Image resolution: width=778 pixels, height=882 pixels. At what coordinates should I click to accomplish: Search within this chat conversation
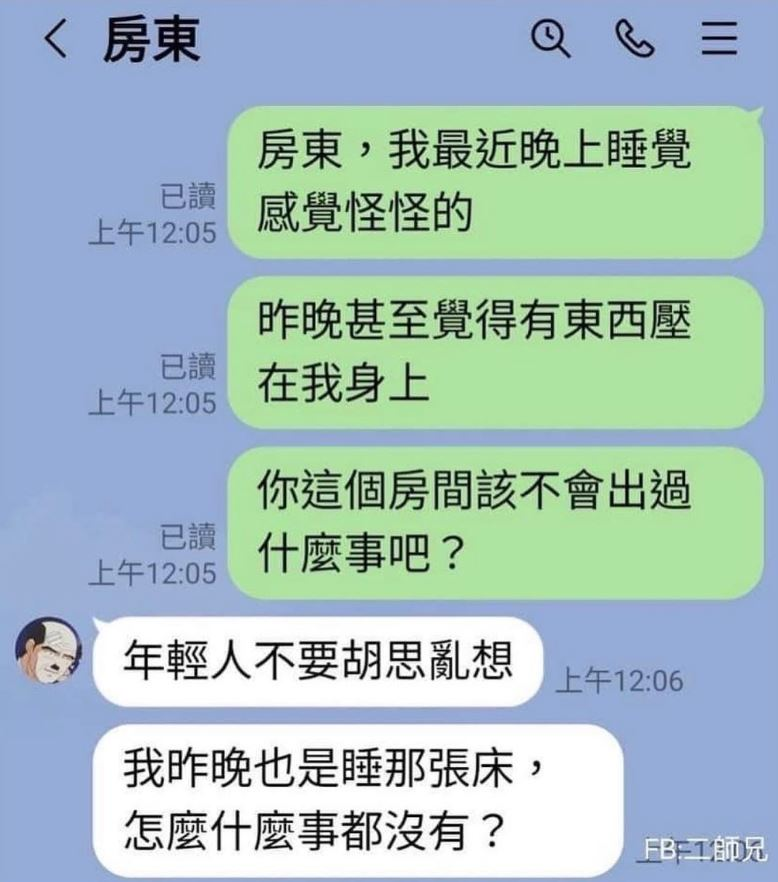[x=549, y=39]
